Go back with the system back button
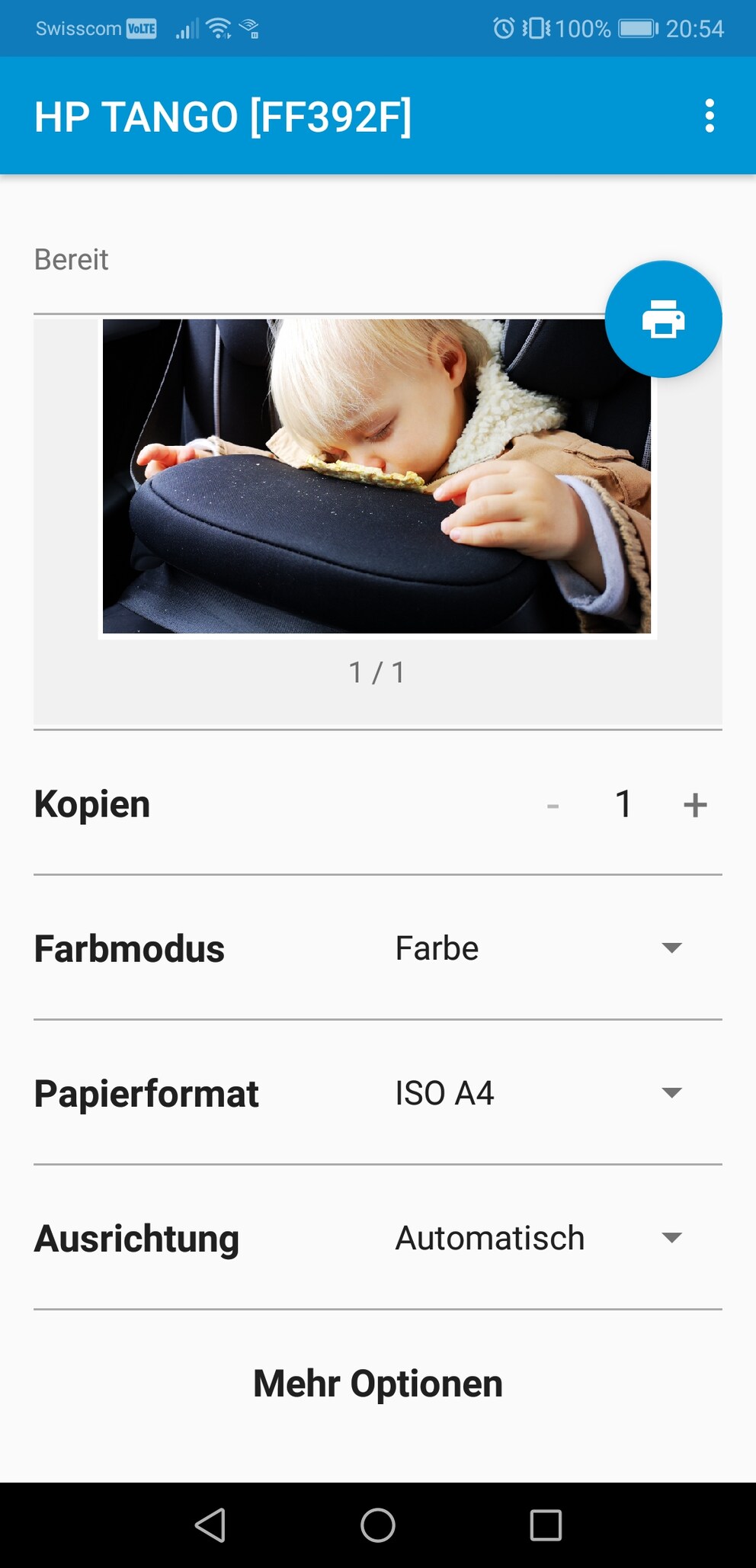This screenshot has width=756, height=1568. (x=210, y=1525)
